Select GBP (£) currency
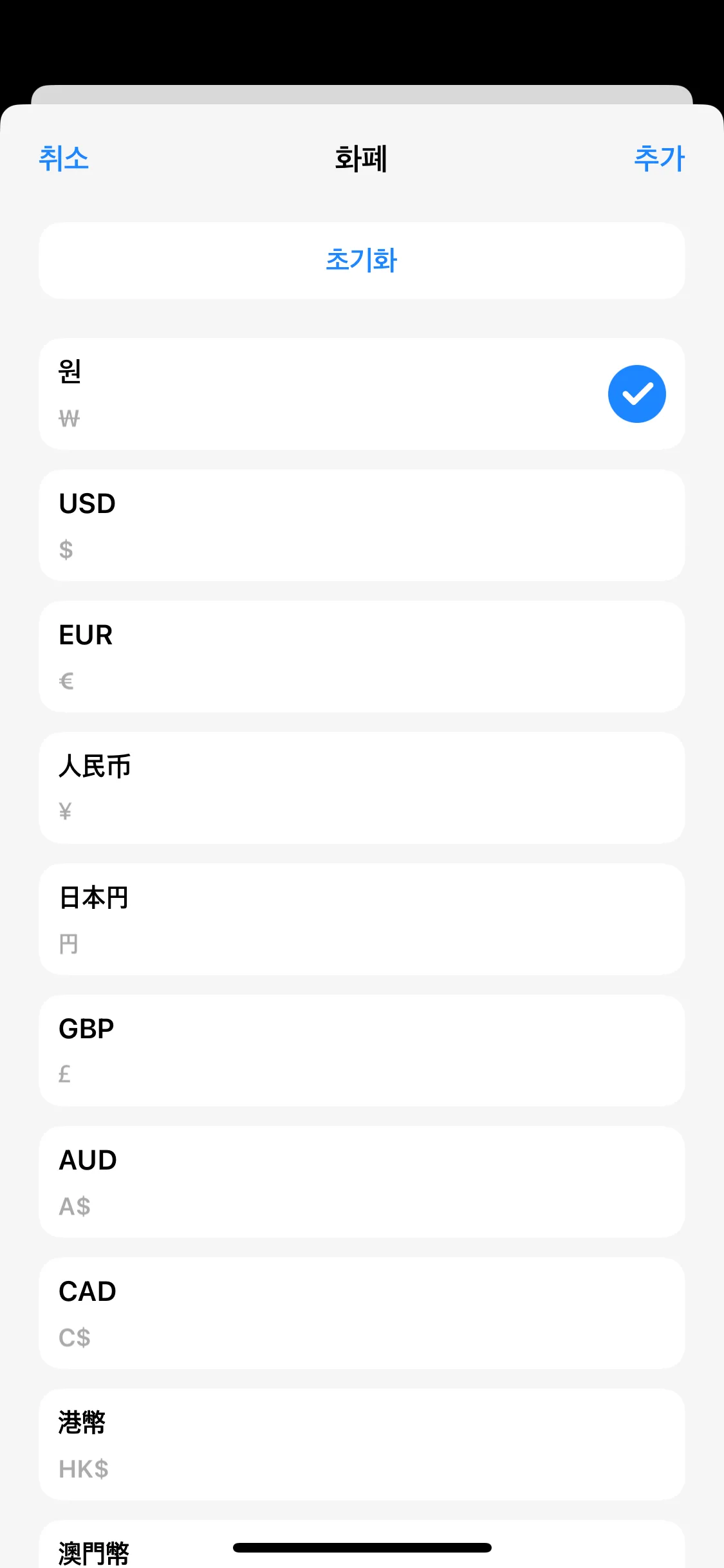The height and width of the screenshot is (1568, 724). tap(362, 1050)
